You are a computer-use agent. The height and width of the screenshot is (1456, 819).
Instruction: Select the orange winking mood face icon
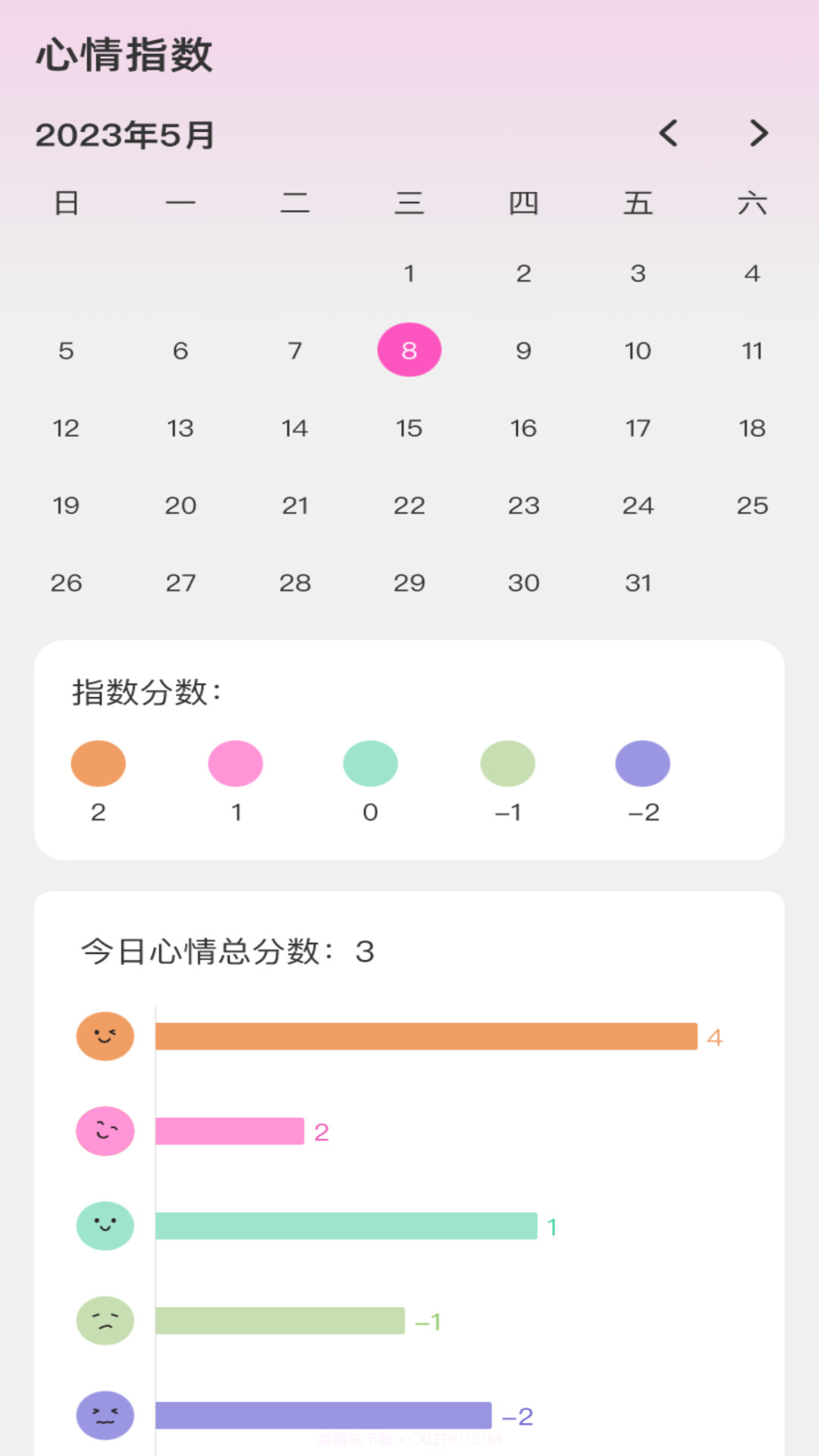coord(104,1036)
